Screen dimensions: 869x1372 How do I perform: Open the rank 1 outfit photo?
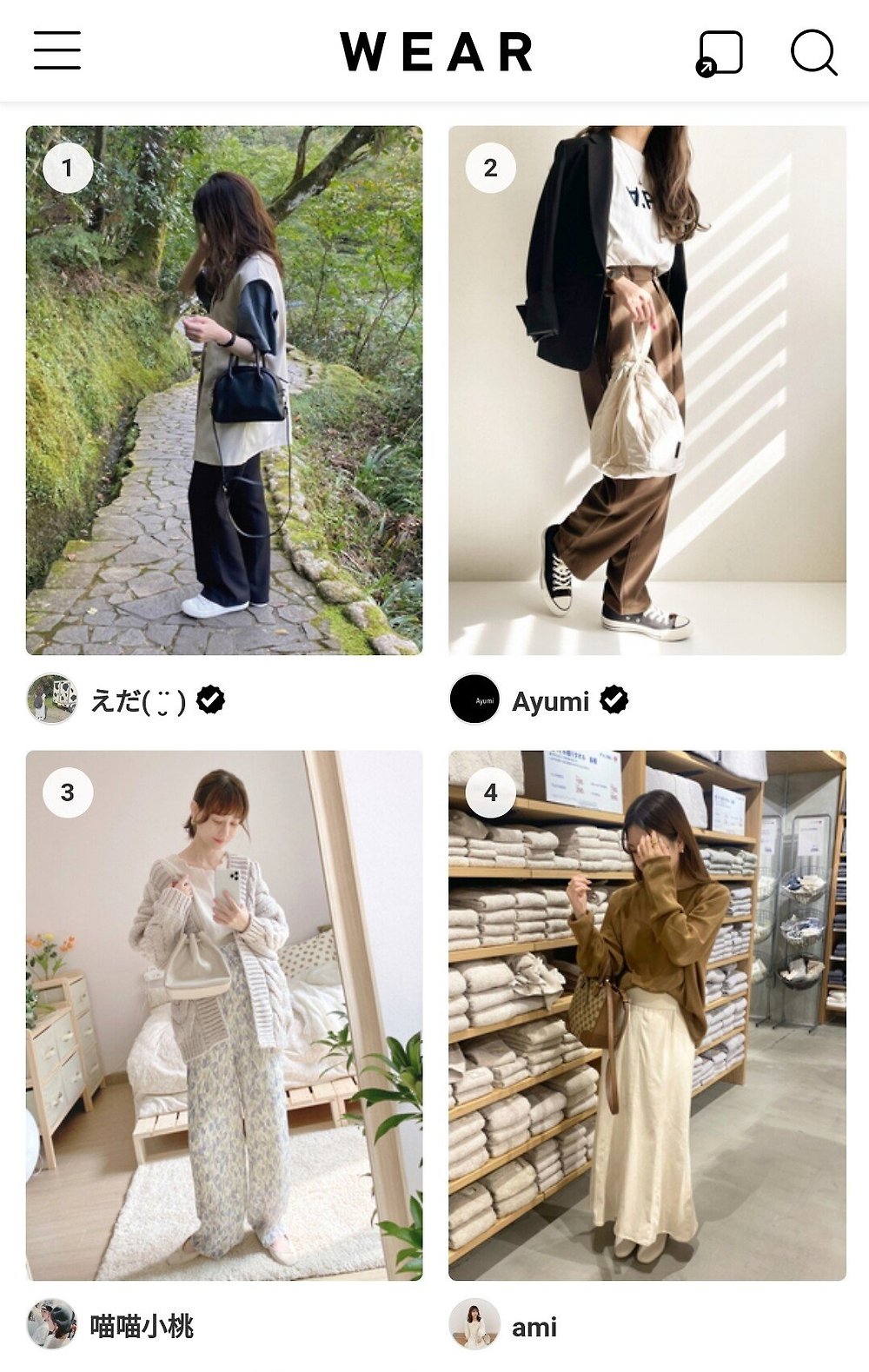224,390
